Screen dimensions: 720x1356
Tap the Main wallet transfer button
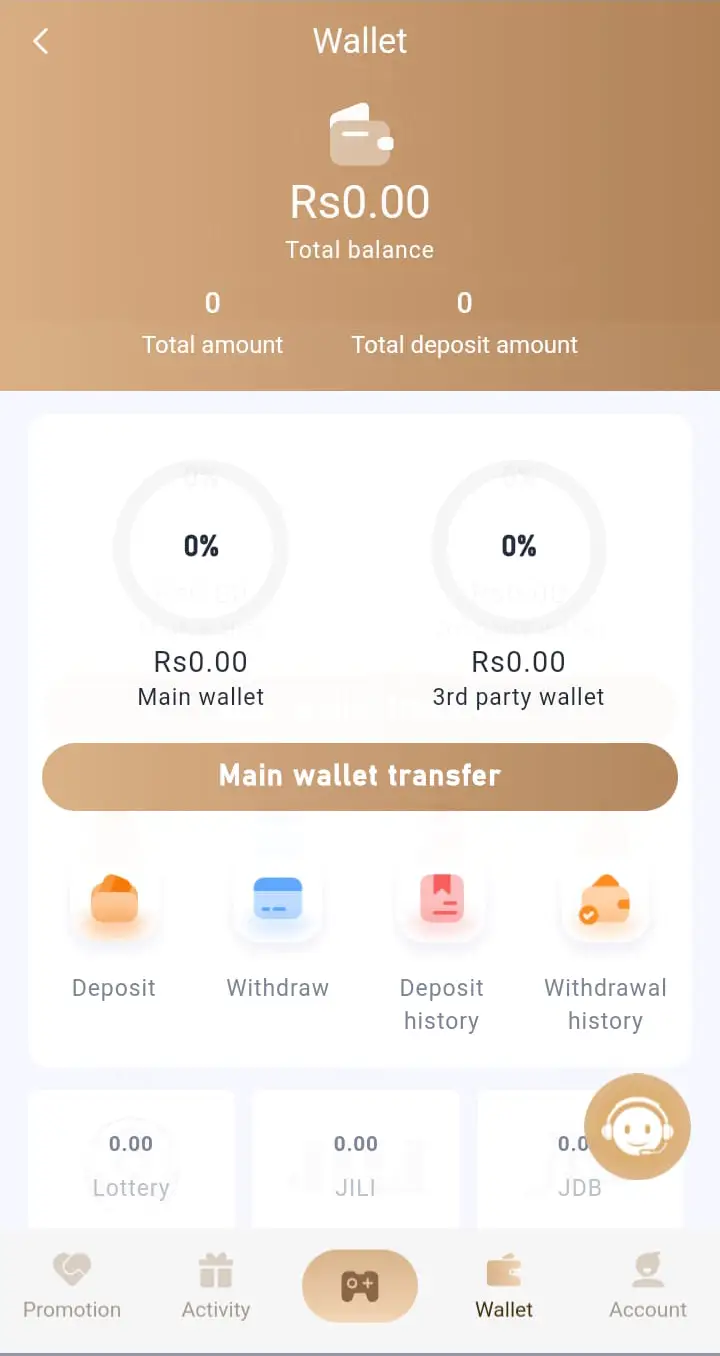coord(360,776)
